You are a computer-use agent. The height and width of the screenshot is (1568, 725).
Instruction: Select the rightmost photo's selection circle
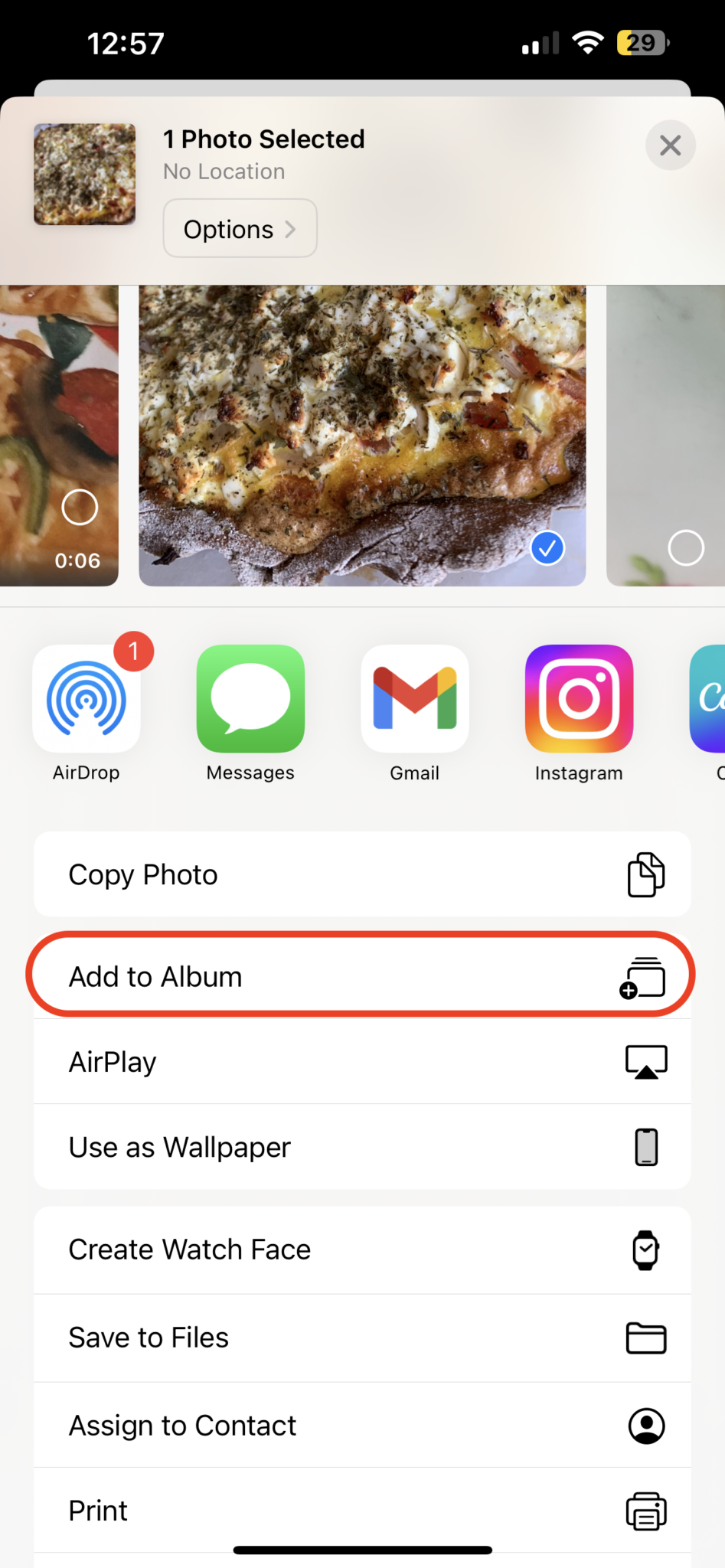[686, 547]
